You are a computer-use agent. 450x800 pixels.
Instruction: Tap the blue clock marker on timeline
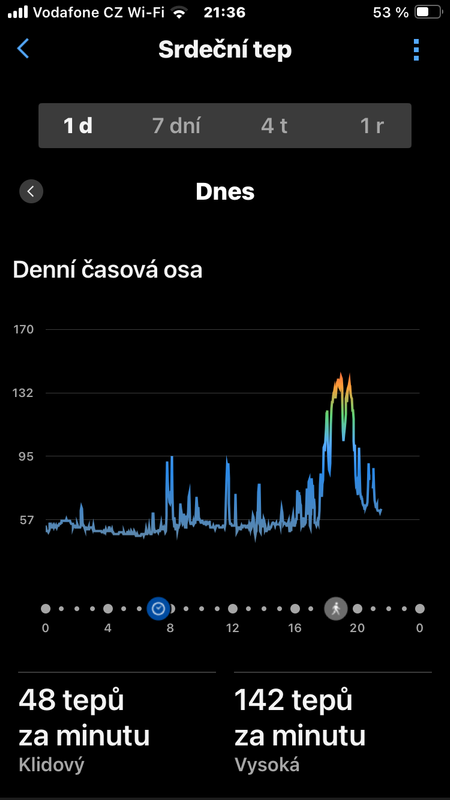coord(158,609)
